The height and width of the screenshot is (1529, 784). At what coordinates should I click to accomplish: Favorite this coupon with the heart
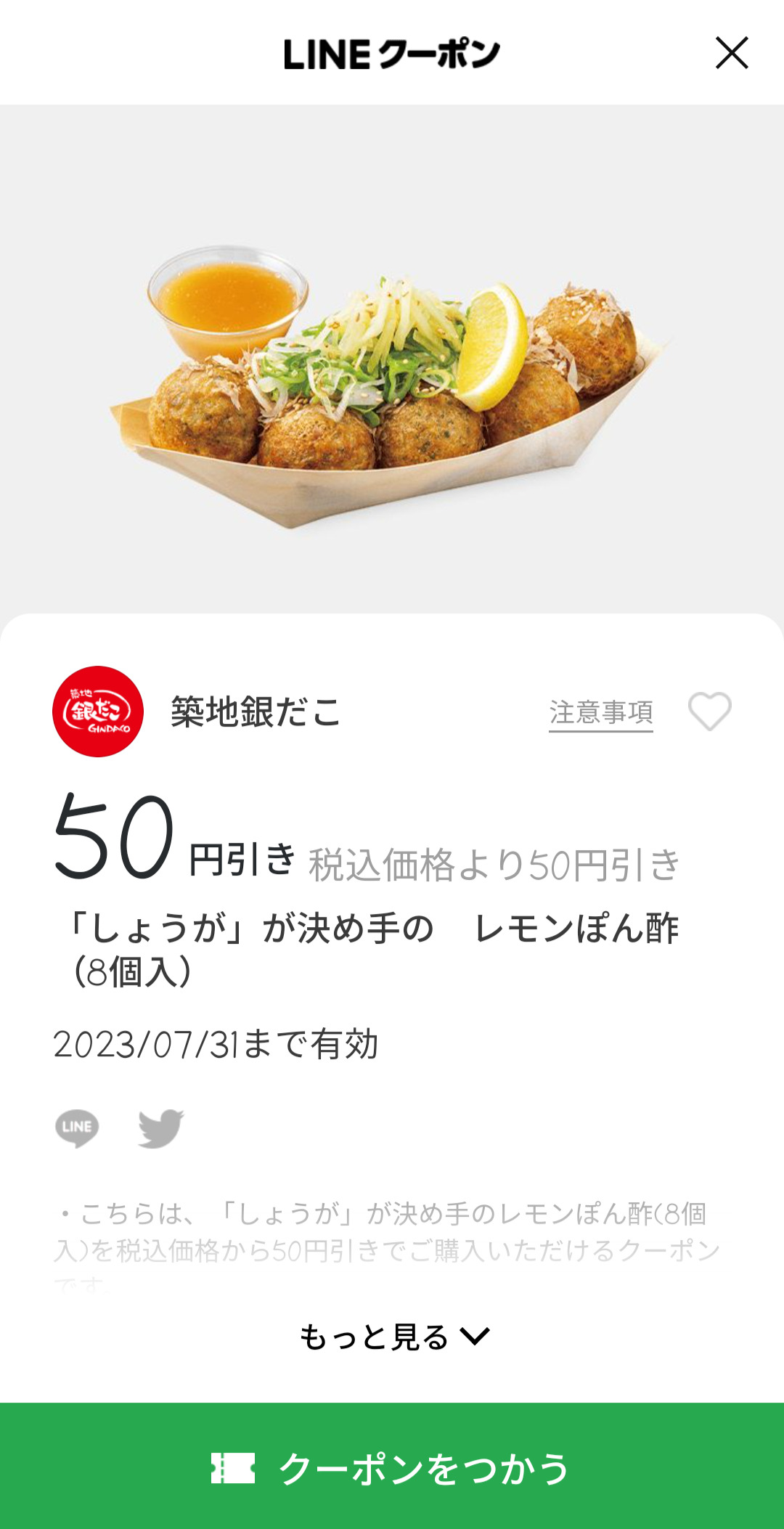click(709, 712)
